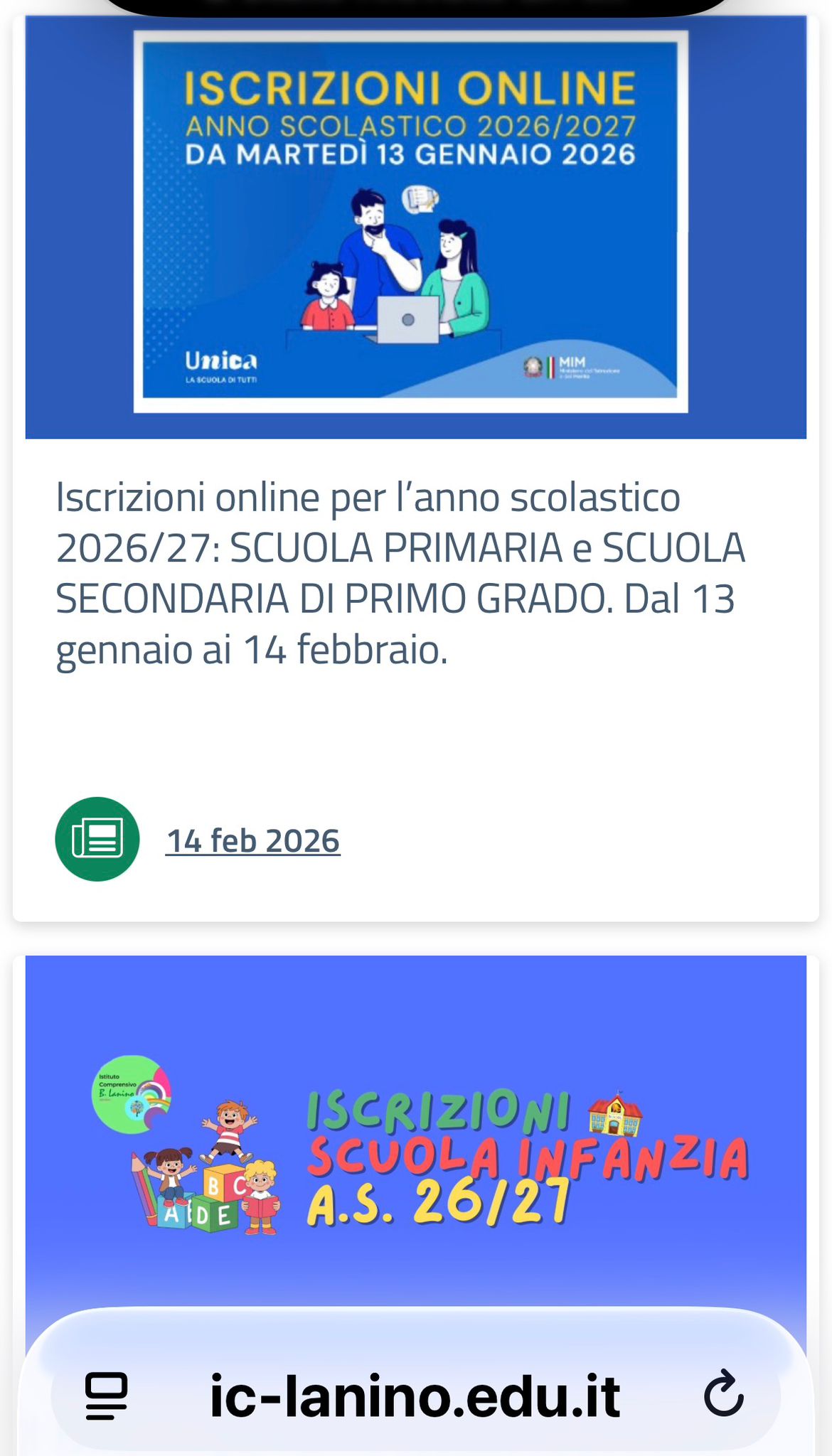The image size is (832, 1456).
Task: Tap the white news article card
Action: click(416, 690)
